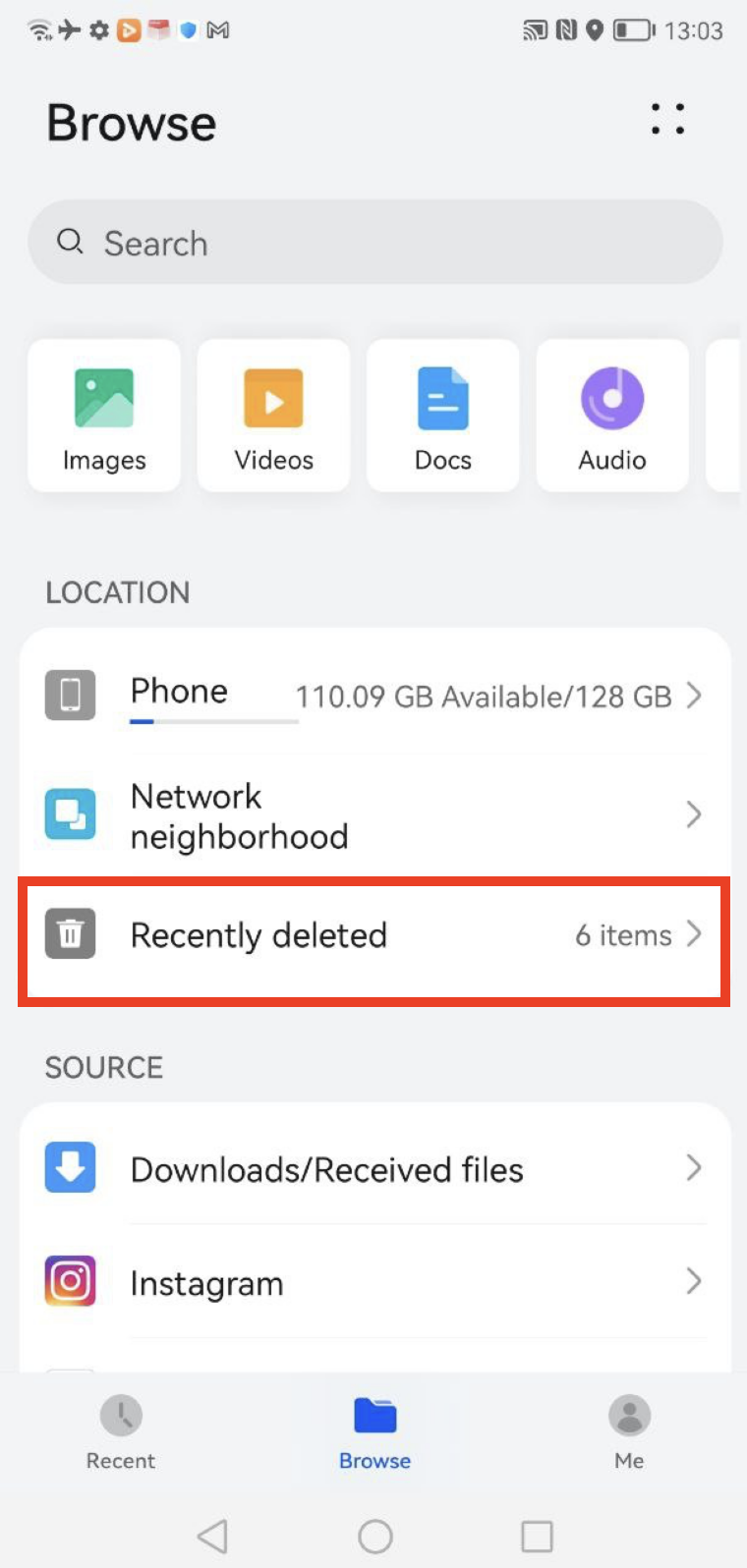Go to the system home screen
Screen dimensions: 747x1568
point(374,1536)
